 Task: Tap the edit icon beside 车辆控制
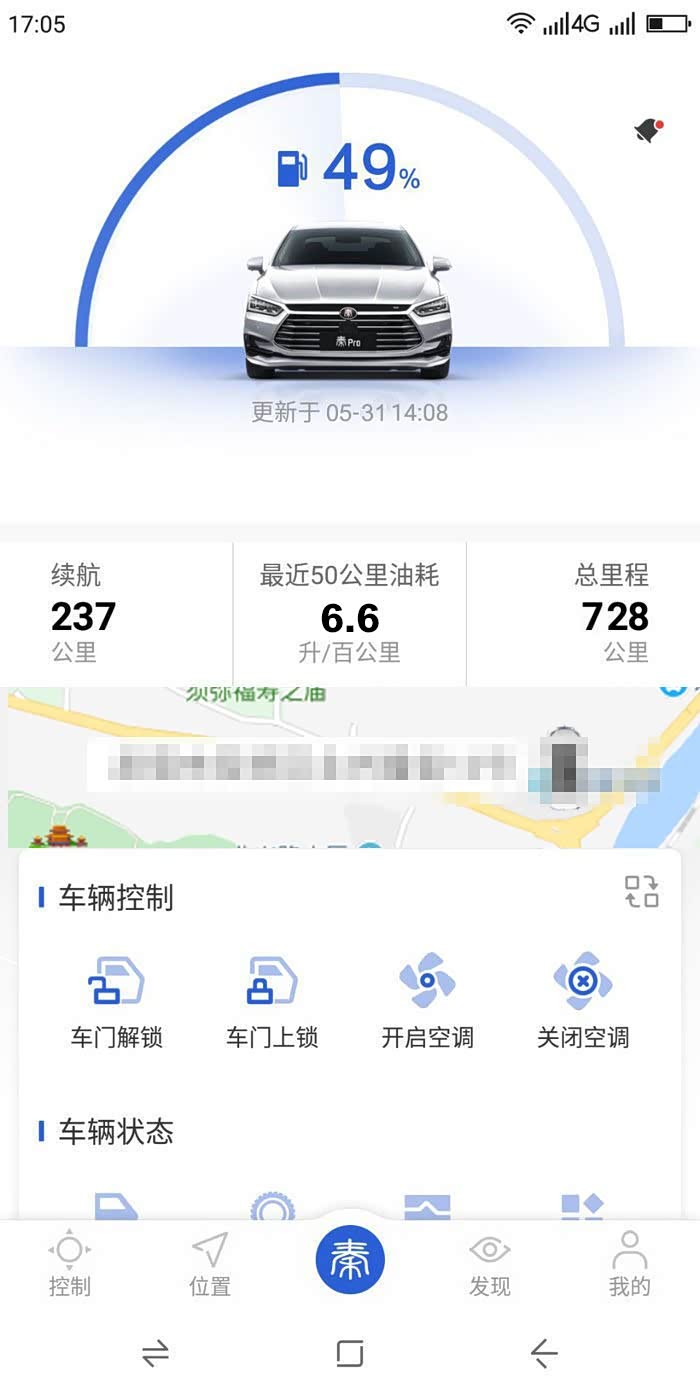click(x=642, y=891)
